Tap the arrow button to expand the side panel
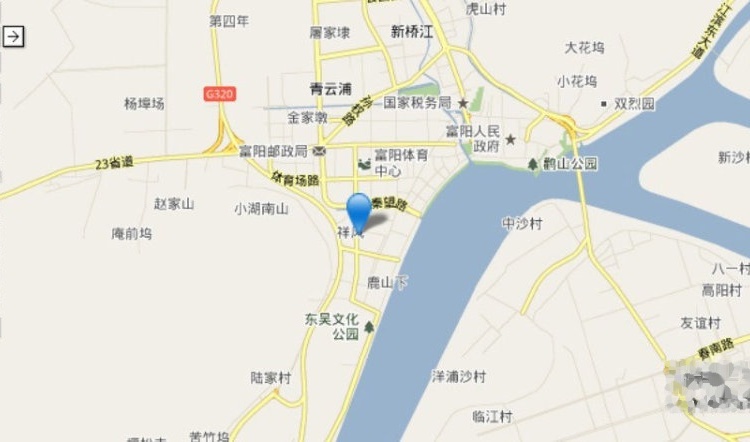750x442 pixels. [x=14, y=37]
